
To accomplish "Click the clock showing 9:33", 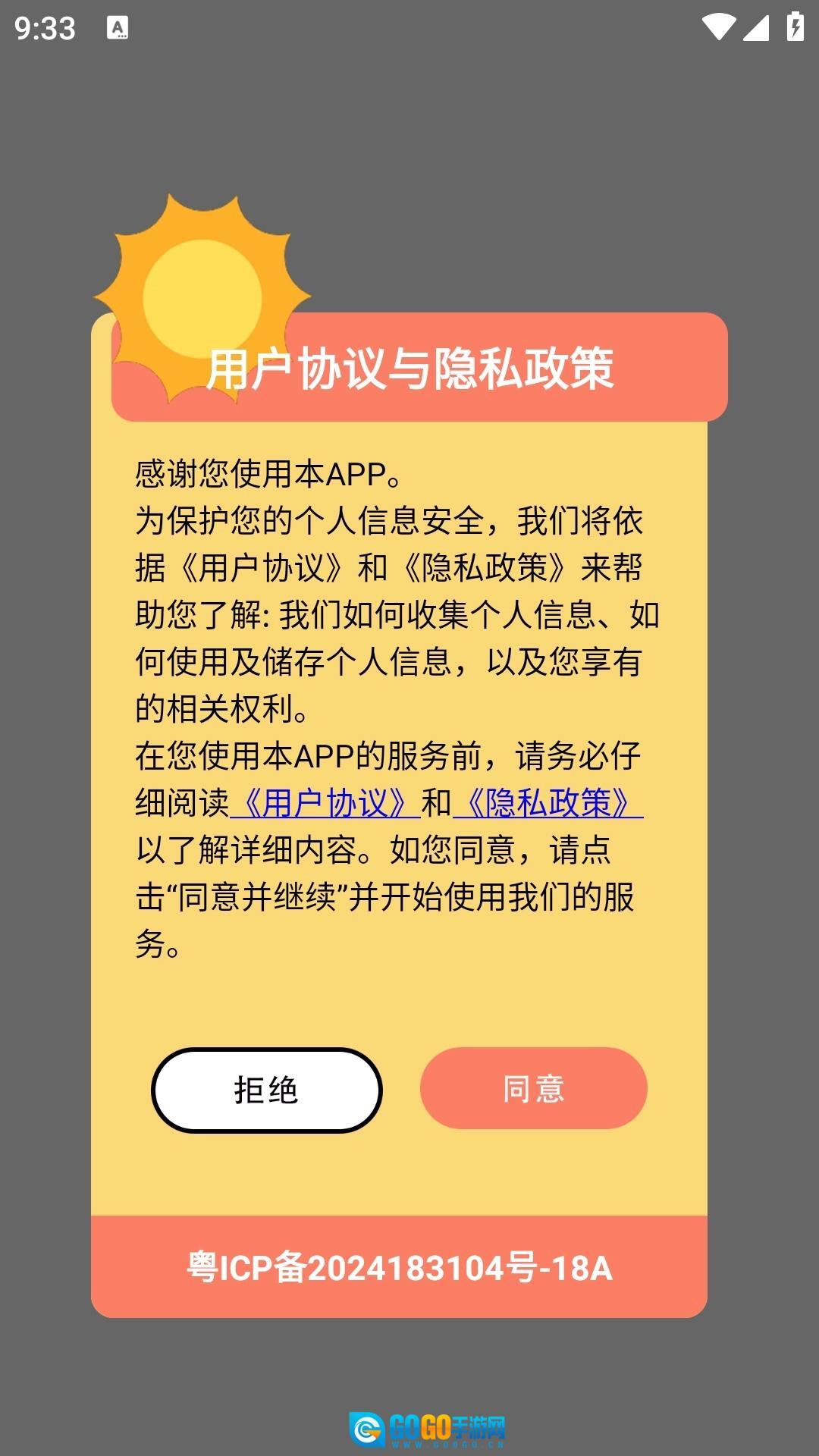I will 45,30.
